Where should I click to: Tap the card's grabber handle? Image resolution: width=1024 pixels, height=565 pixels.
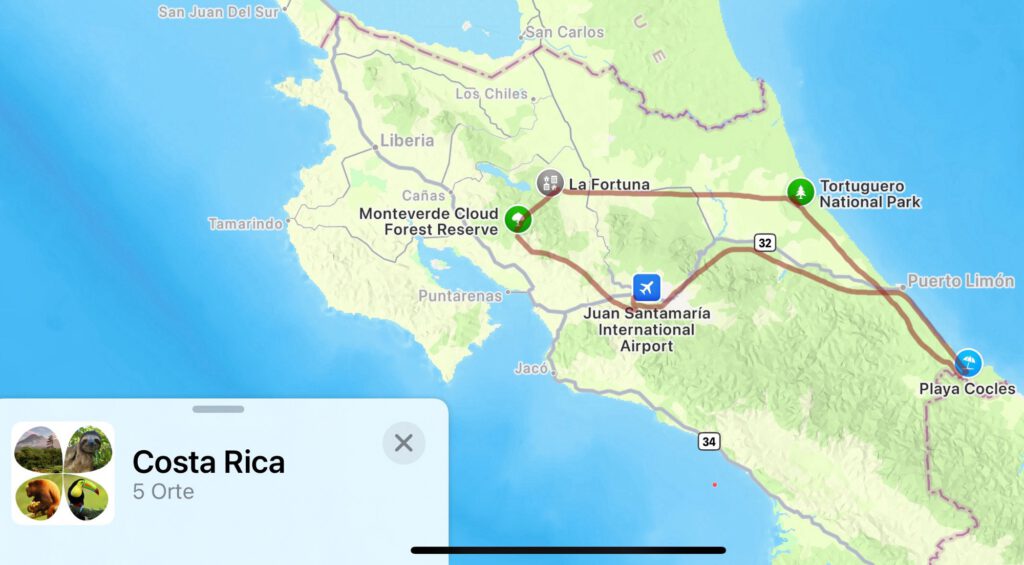(218, 409)
